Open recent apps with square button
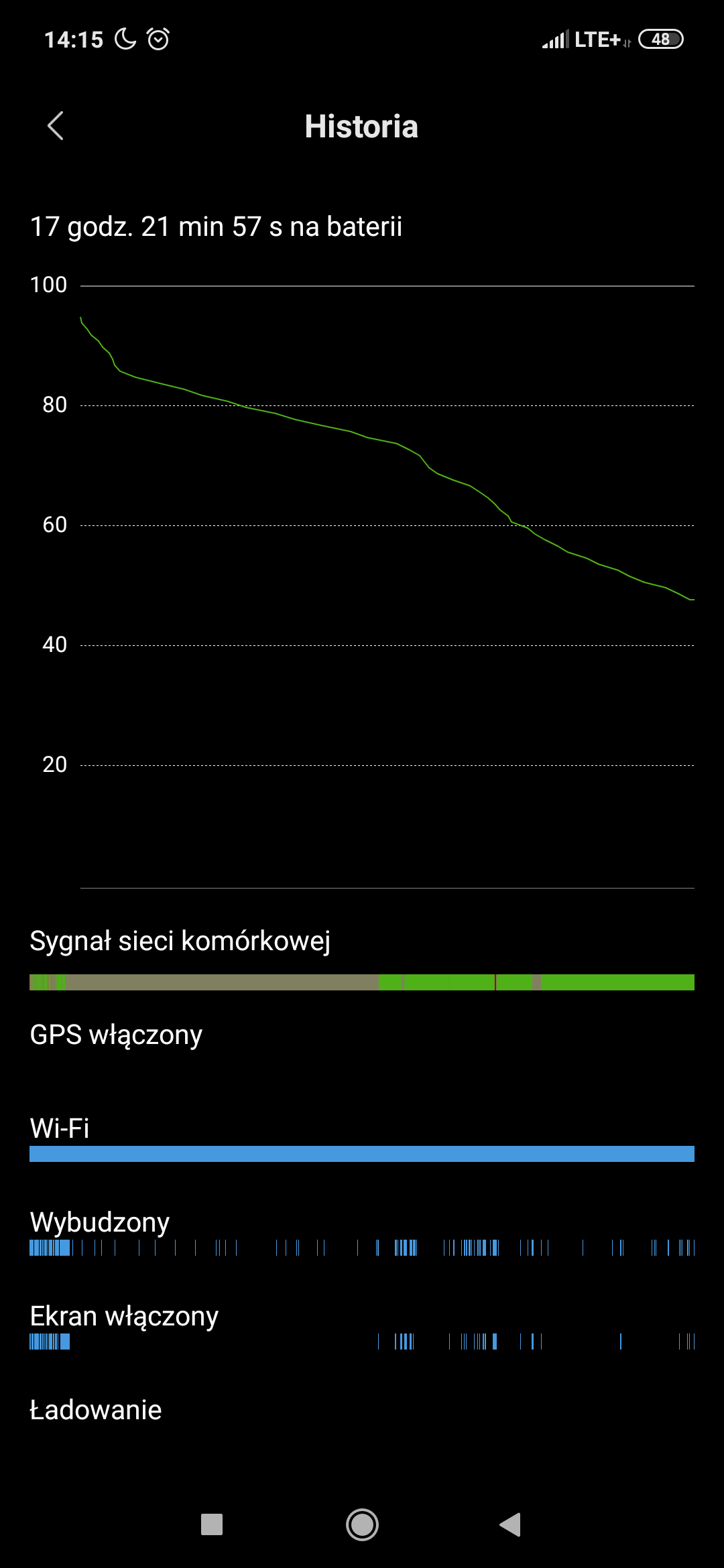The height and width of the screenshot is (1568, 724). point(212,1524)
